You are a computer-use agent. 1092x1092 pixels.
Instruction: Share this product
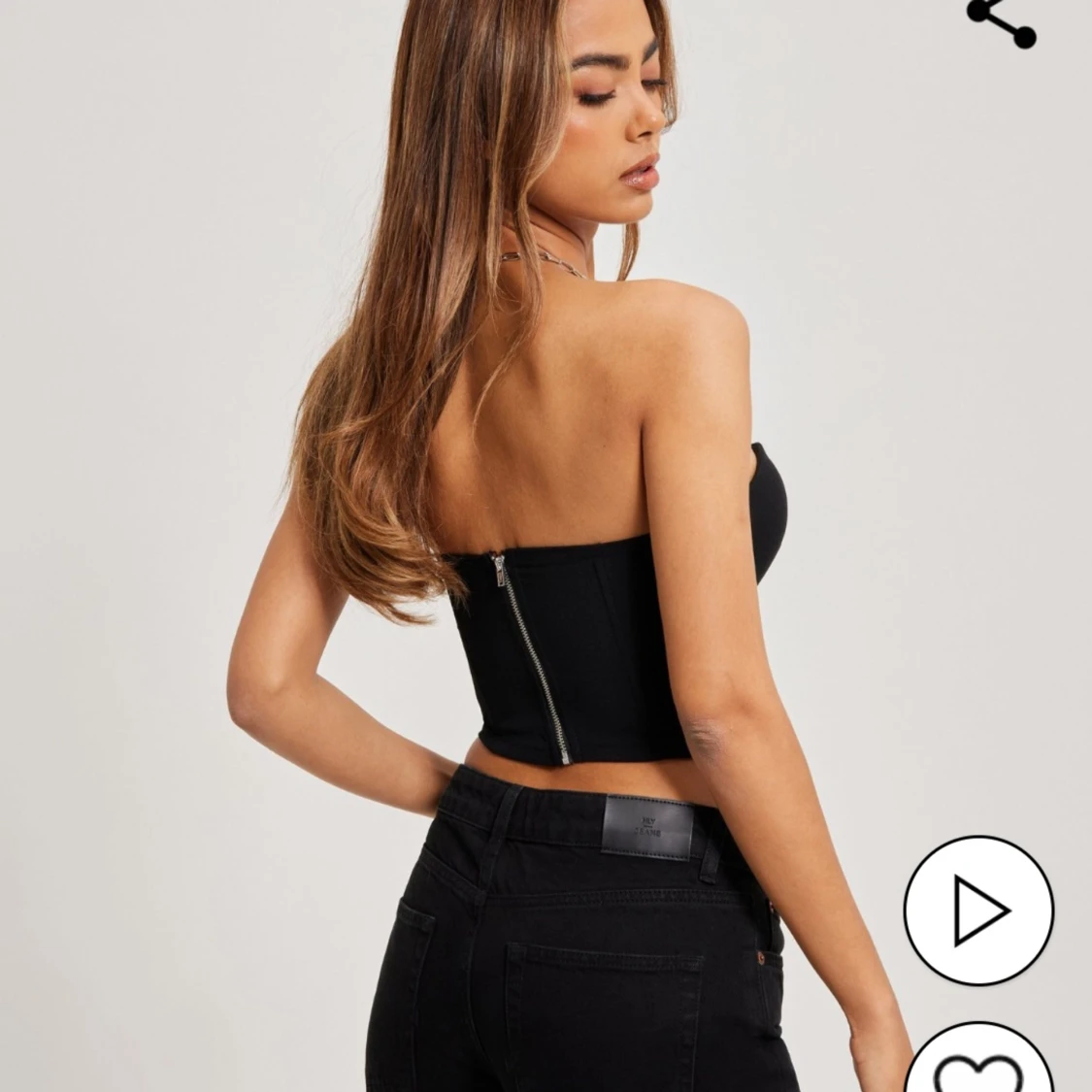point(1000,19)
